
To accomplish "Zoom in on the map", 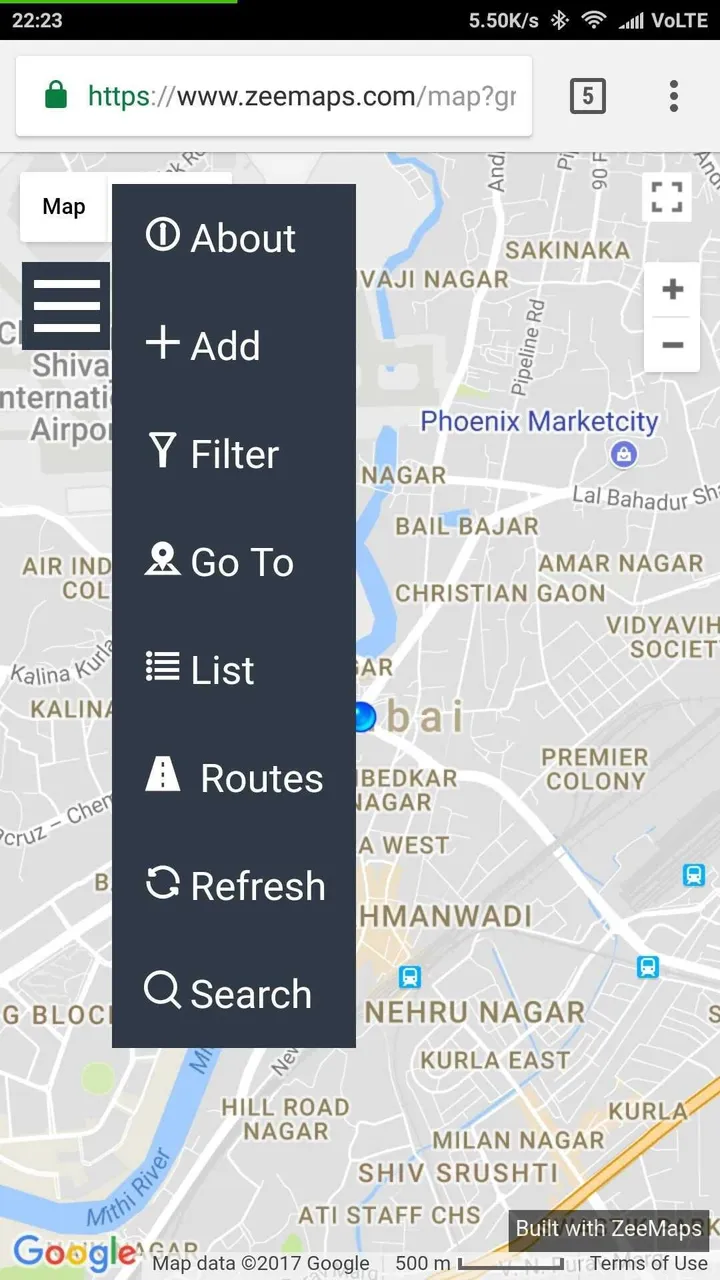I will click(x=672, y=290).
